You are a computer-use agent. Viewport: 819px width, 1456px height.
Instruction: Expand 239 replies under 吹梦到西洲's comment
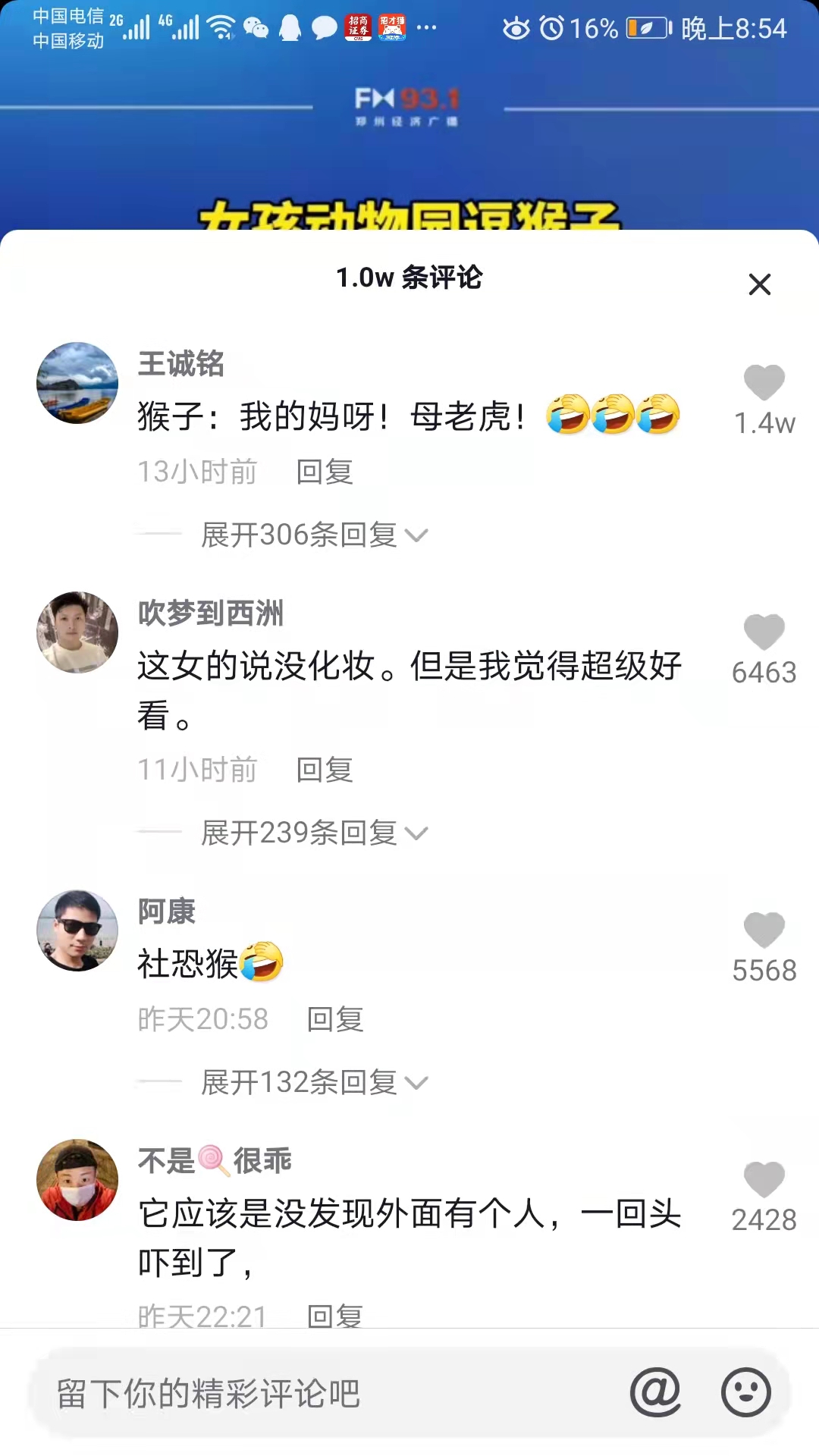point(313,833)
